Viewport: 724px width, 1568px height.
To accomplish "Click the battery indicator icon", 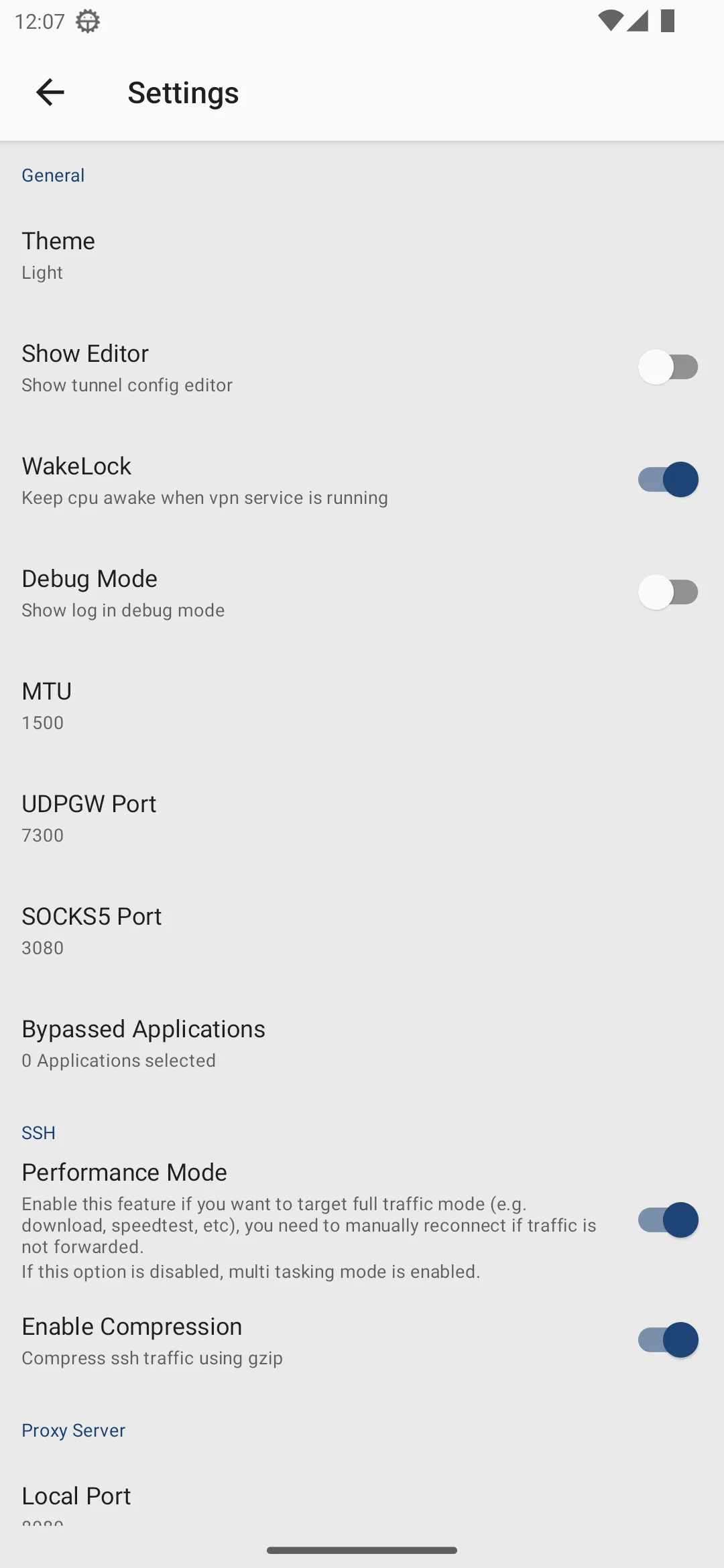I will (x=666, y=20).
